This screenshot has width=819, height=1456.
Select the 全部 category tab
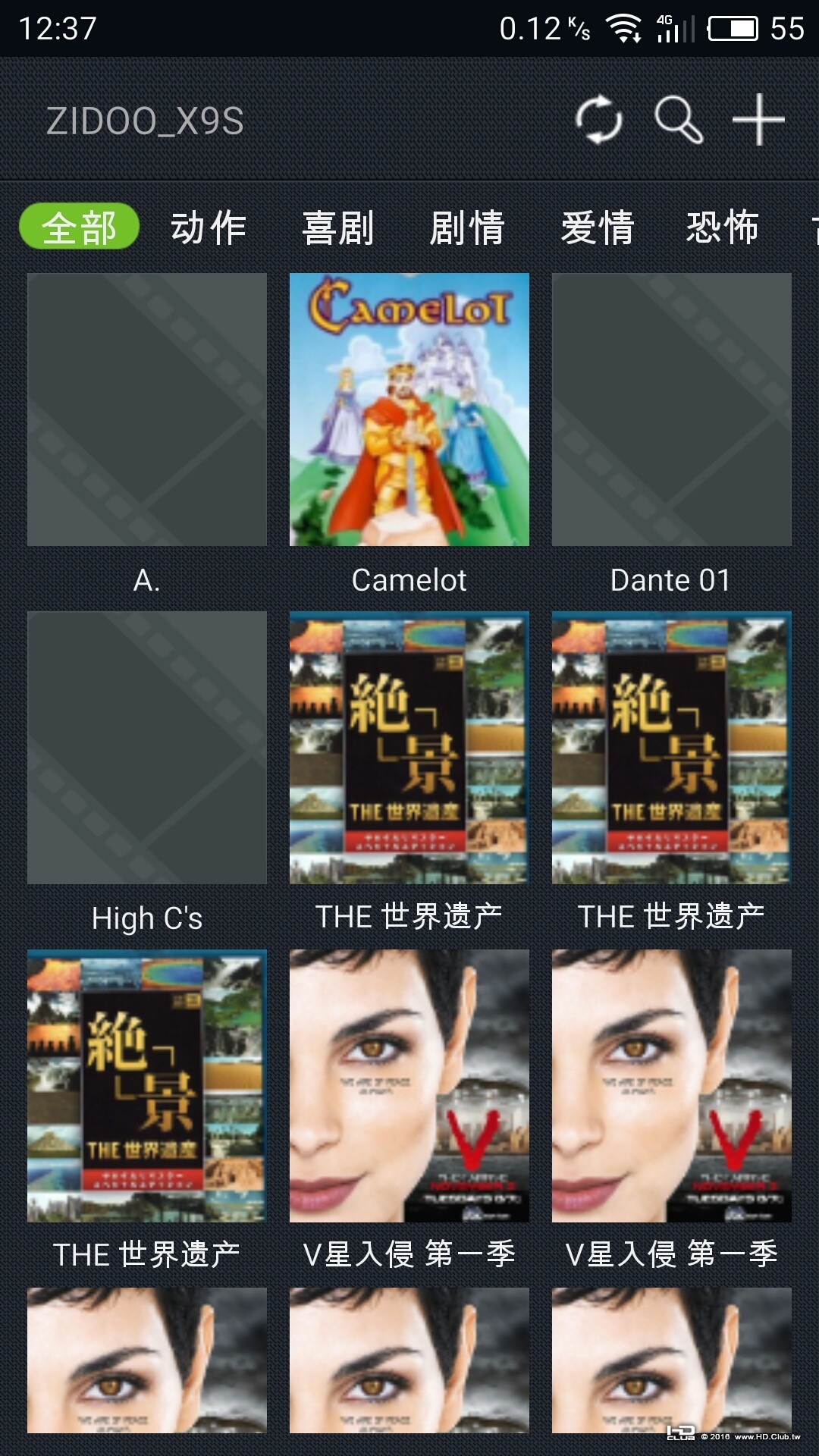click(x=80, y=227)
